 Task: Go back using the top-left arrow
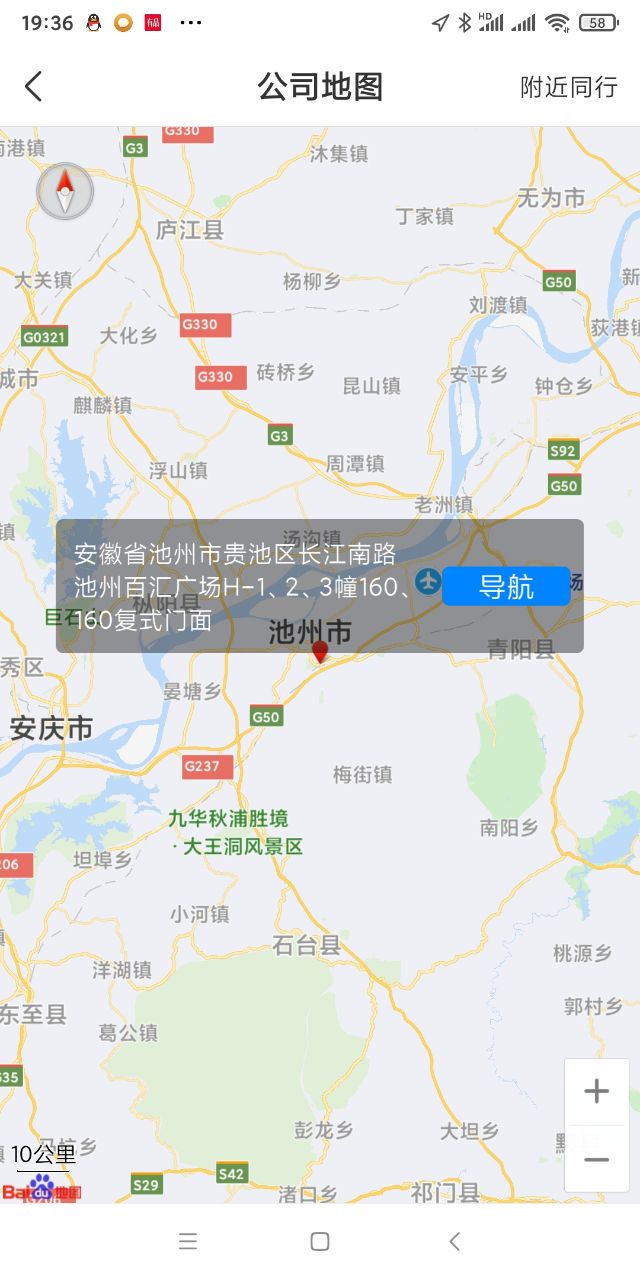pos(34,87)
